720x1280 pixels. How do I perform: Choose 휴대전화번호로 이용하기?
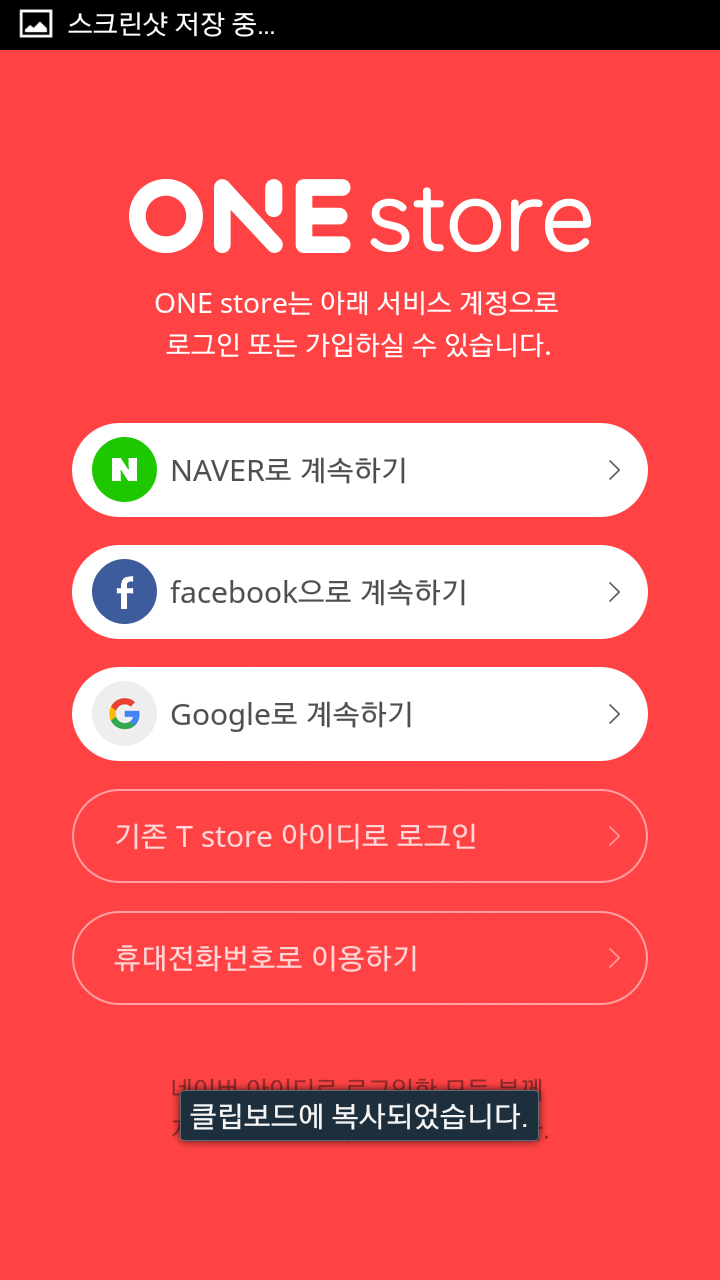[360, 958]
